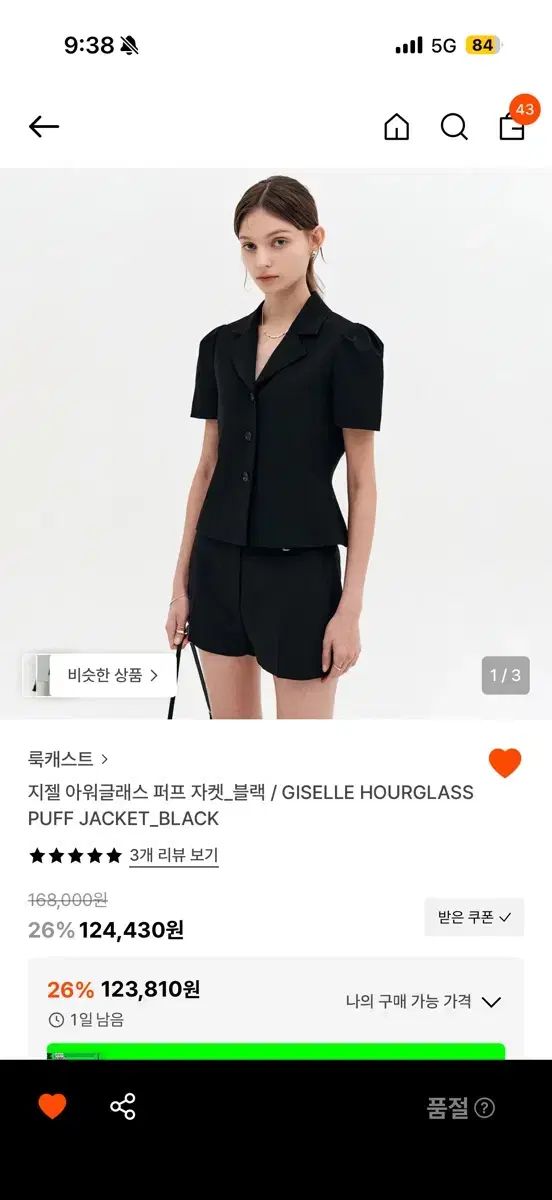552x1200 pixels.
Task: Unlike product with heart beside brand name
Action: click(x=505, y=763)
